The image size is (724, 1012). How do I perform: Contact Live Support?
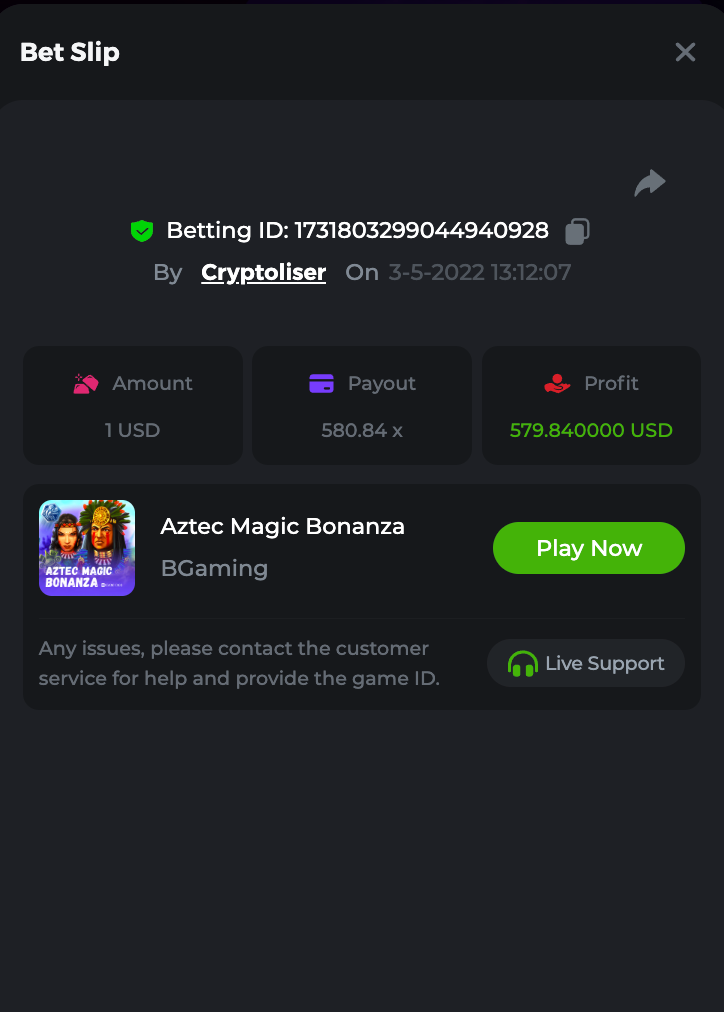pos(586,663)
